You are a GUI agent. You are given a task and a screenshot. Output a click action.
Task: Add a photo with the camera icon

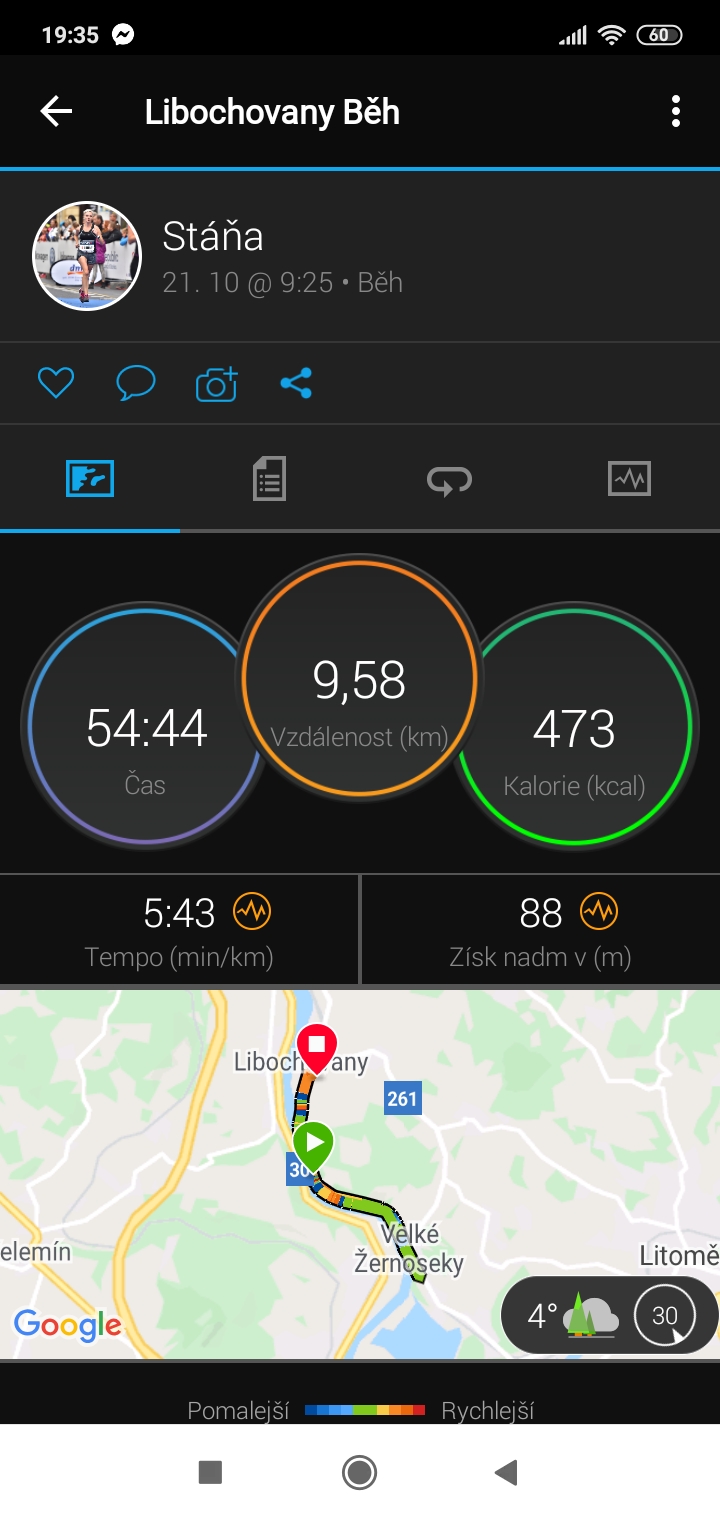(x=216, y=383)
